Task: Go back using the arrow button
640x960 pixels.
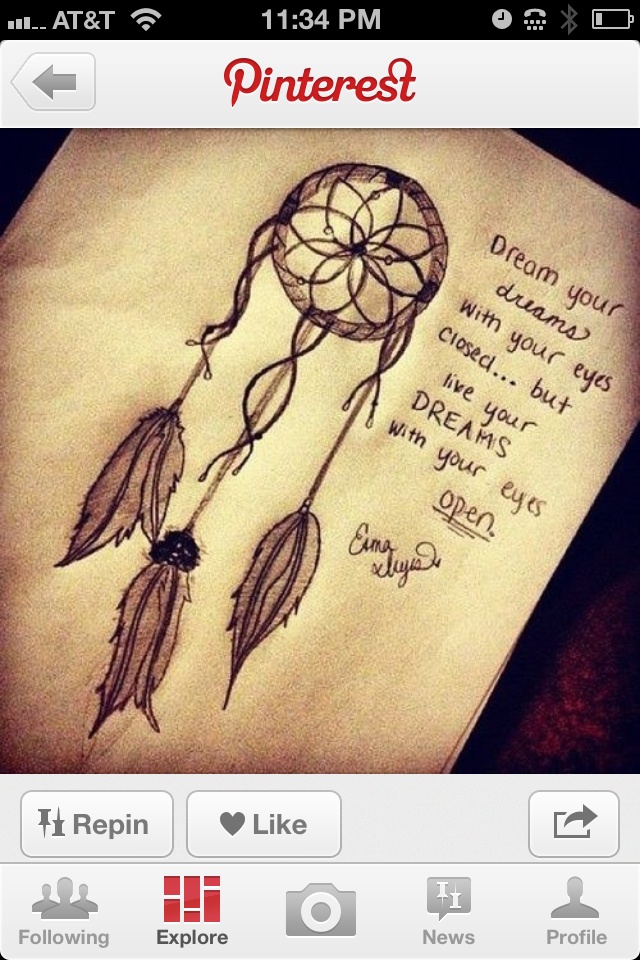Action: pyautogui.click(x=53, y=82)
